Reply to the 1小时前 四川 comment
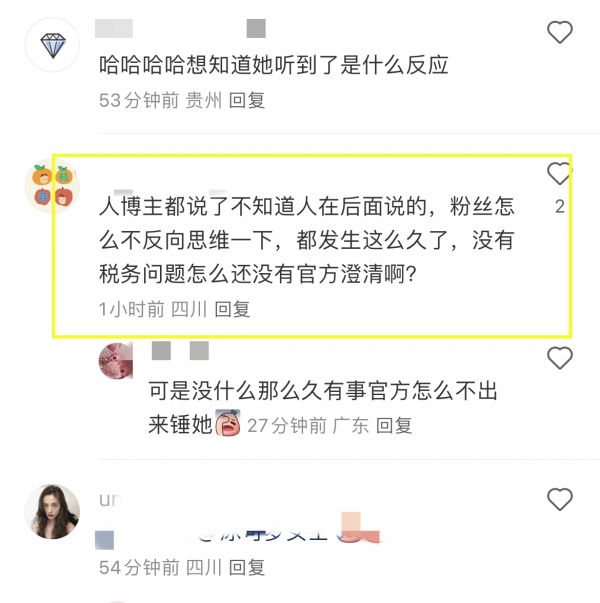The height and width of the screenshot is (603, 600). [233, 309]
